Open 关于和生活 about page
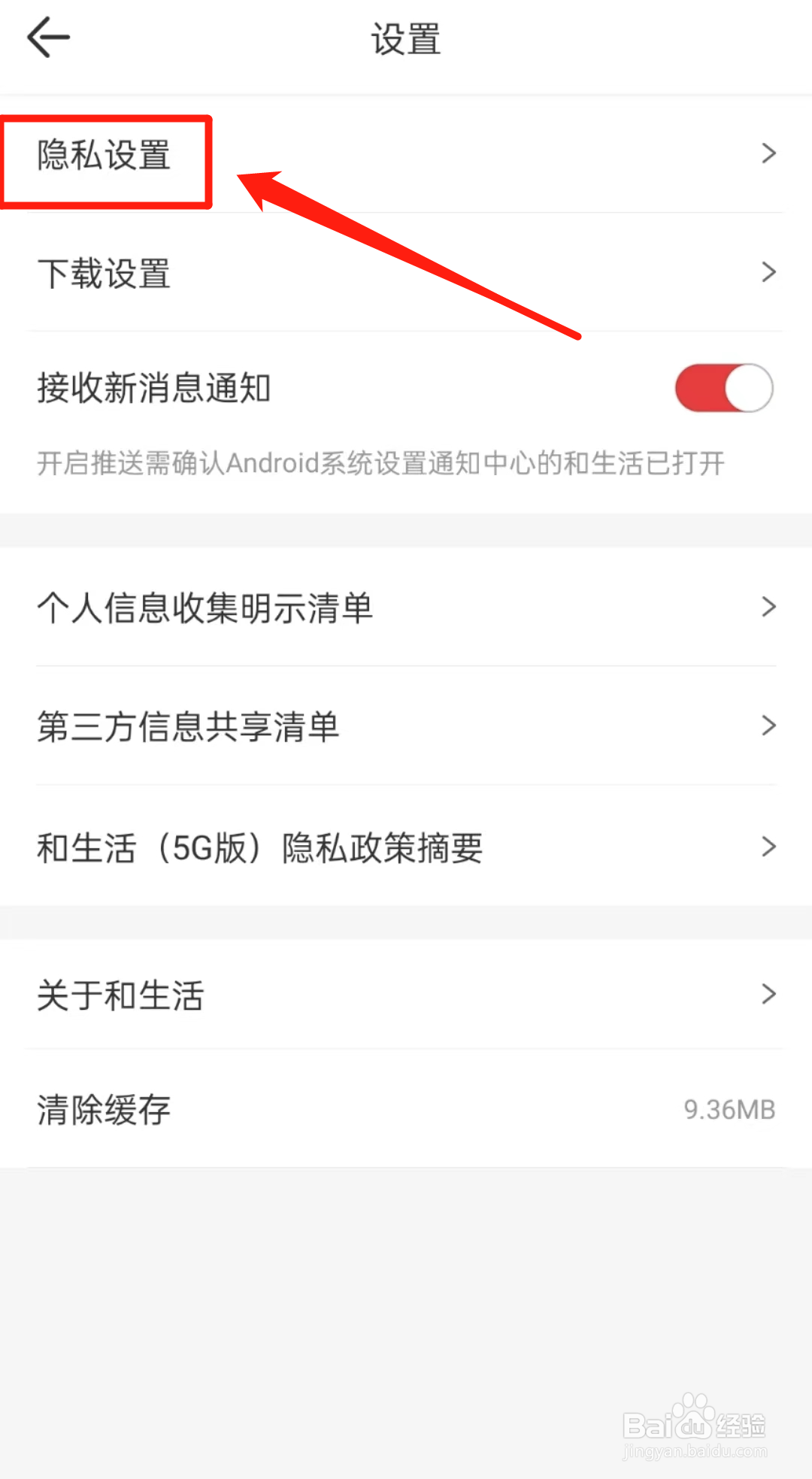The image size is (812, 1479). [x=120, y=995]
